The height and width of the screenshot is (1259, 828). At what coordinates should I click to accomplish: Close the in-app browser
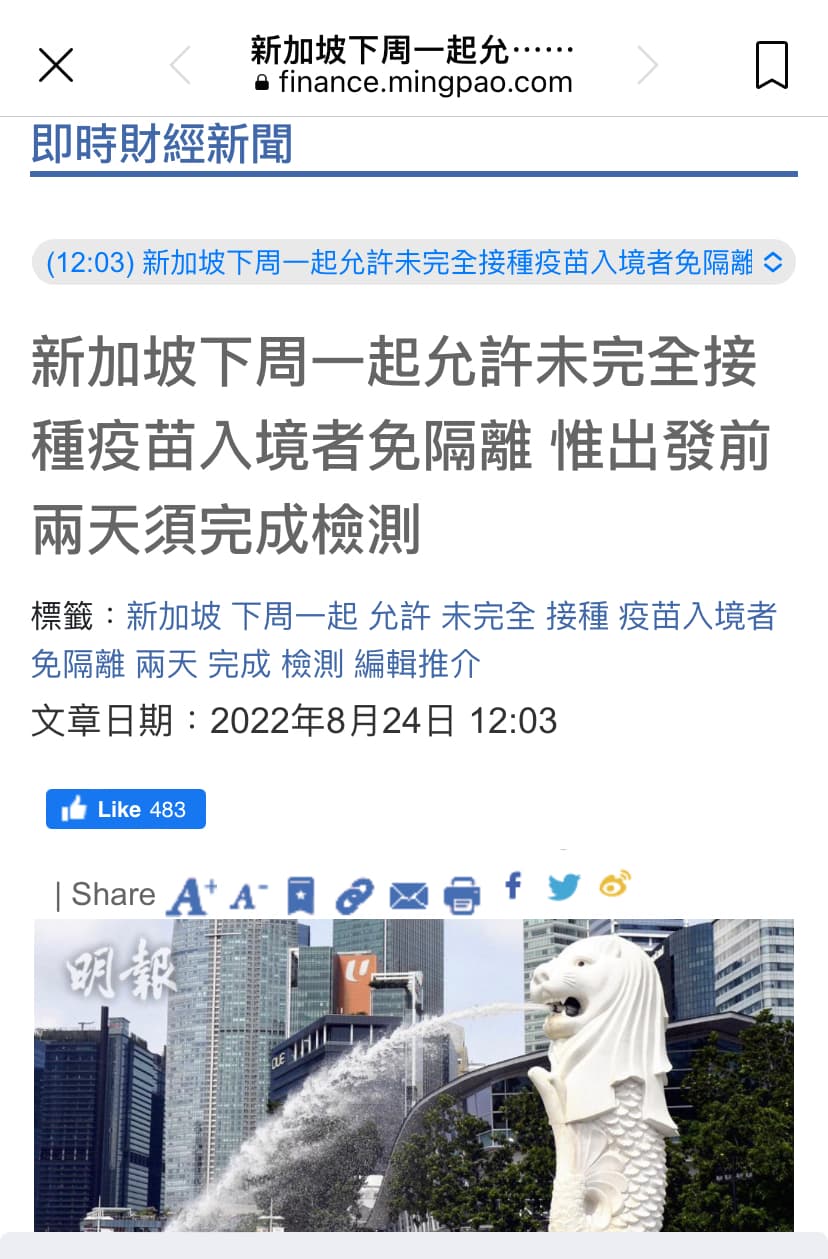(x=56, y=66)
